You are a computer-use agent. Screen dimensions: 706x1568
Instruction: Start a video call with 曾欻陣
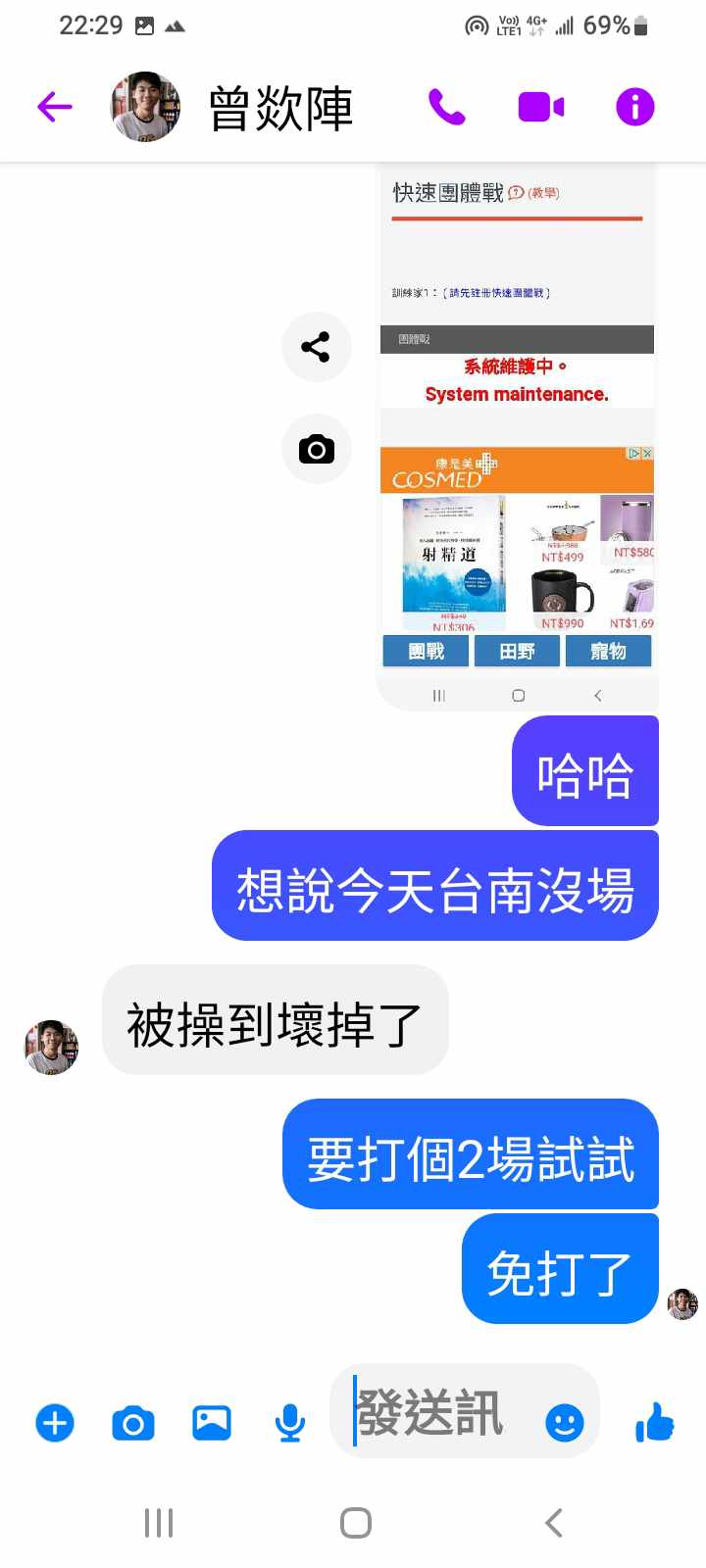[540, 107]
